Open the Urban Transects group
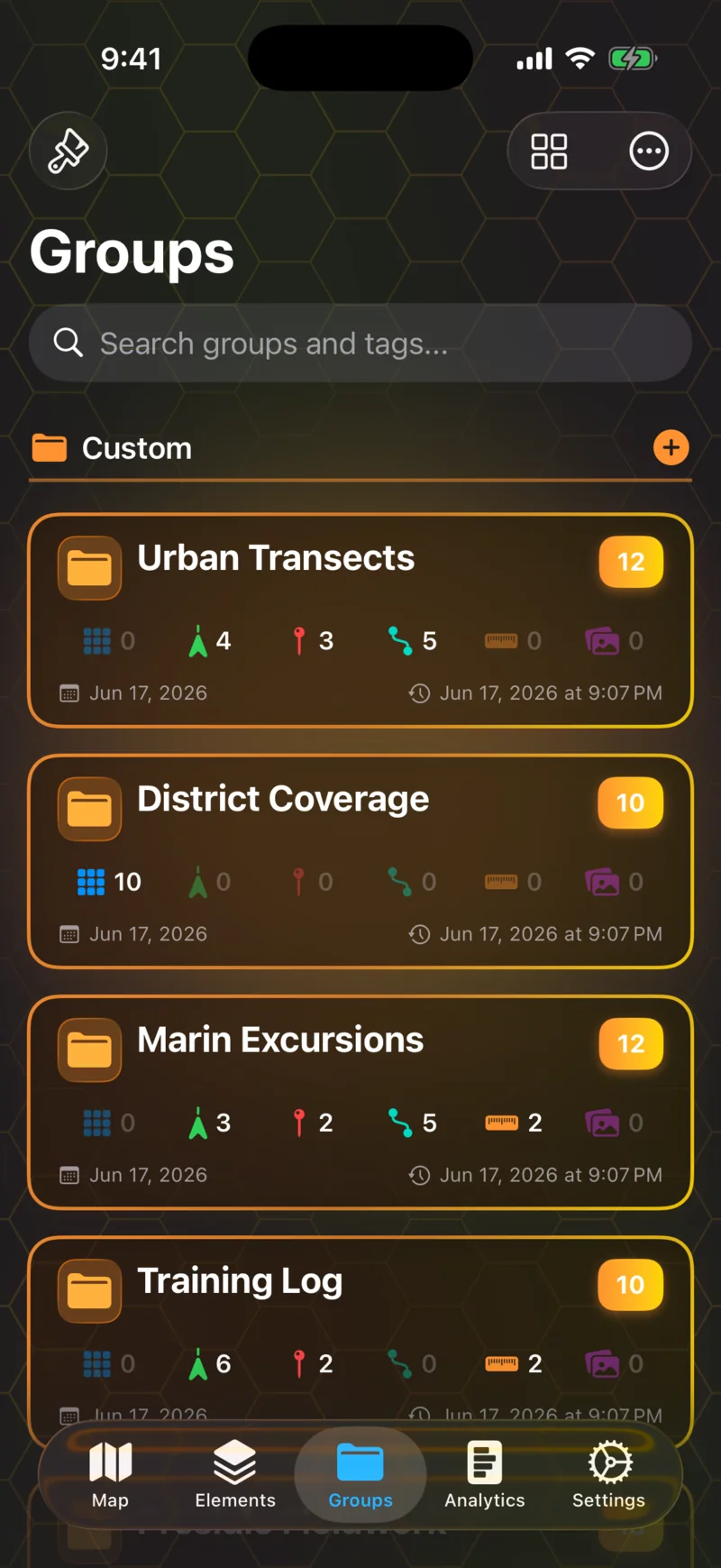This screenshot has width=721, height=1568. 360,620
